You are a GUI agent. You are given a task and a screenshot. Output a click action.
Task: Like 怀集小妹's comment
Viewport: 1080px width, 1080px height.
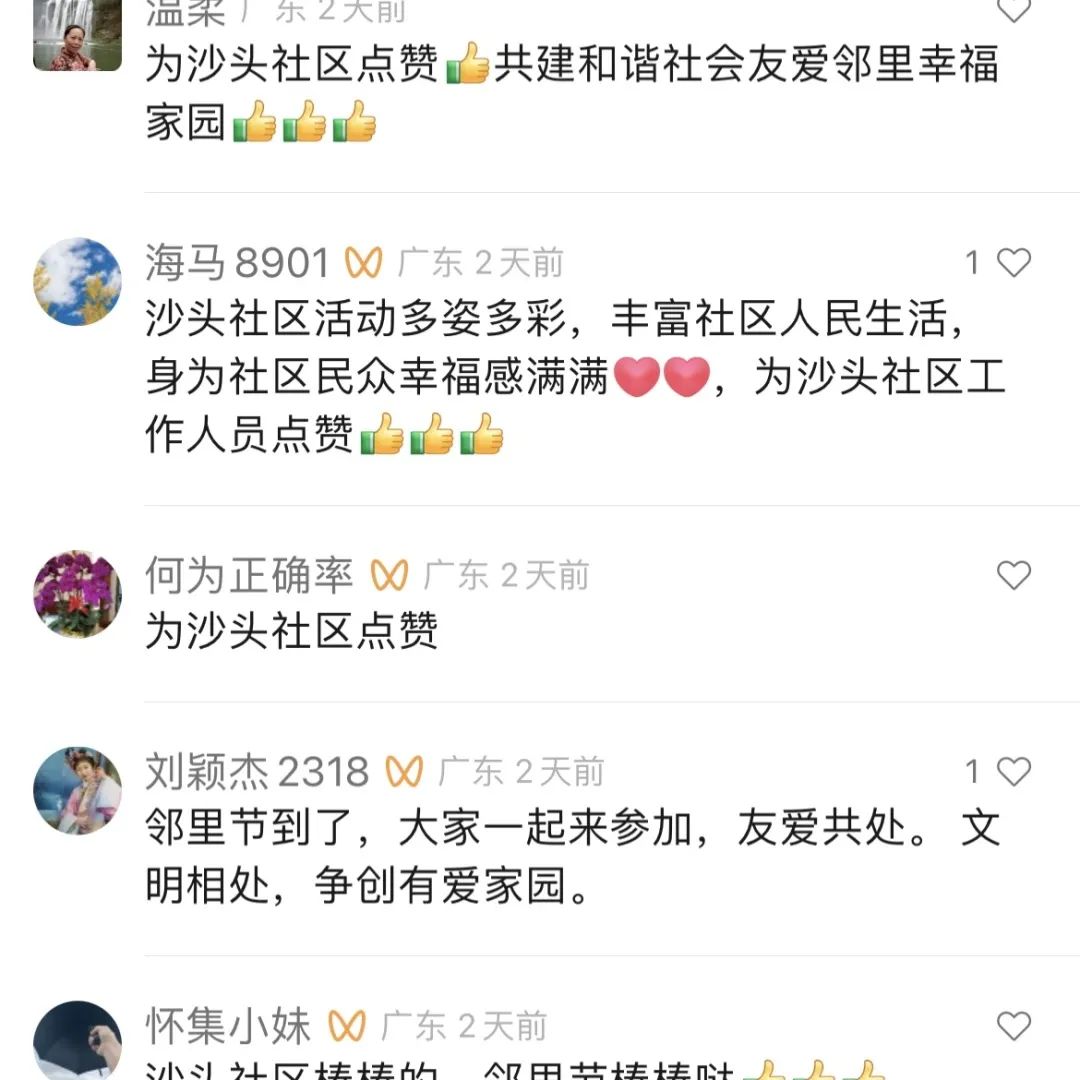(1014, 1026)
